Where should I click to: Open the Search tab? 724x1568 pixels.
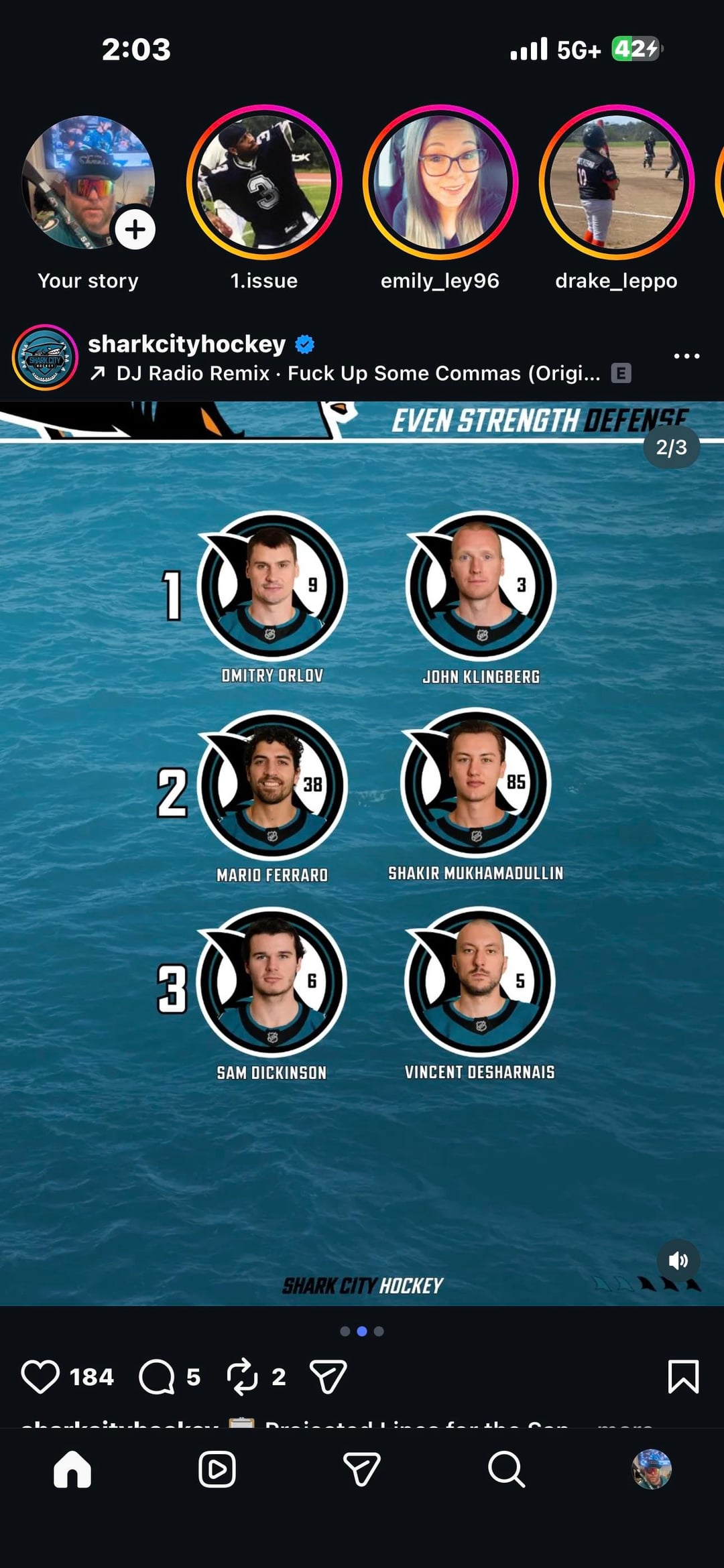(506, 1469)
